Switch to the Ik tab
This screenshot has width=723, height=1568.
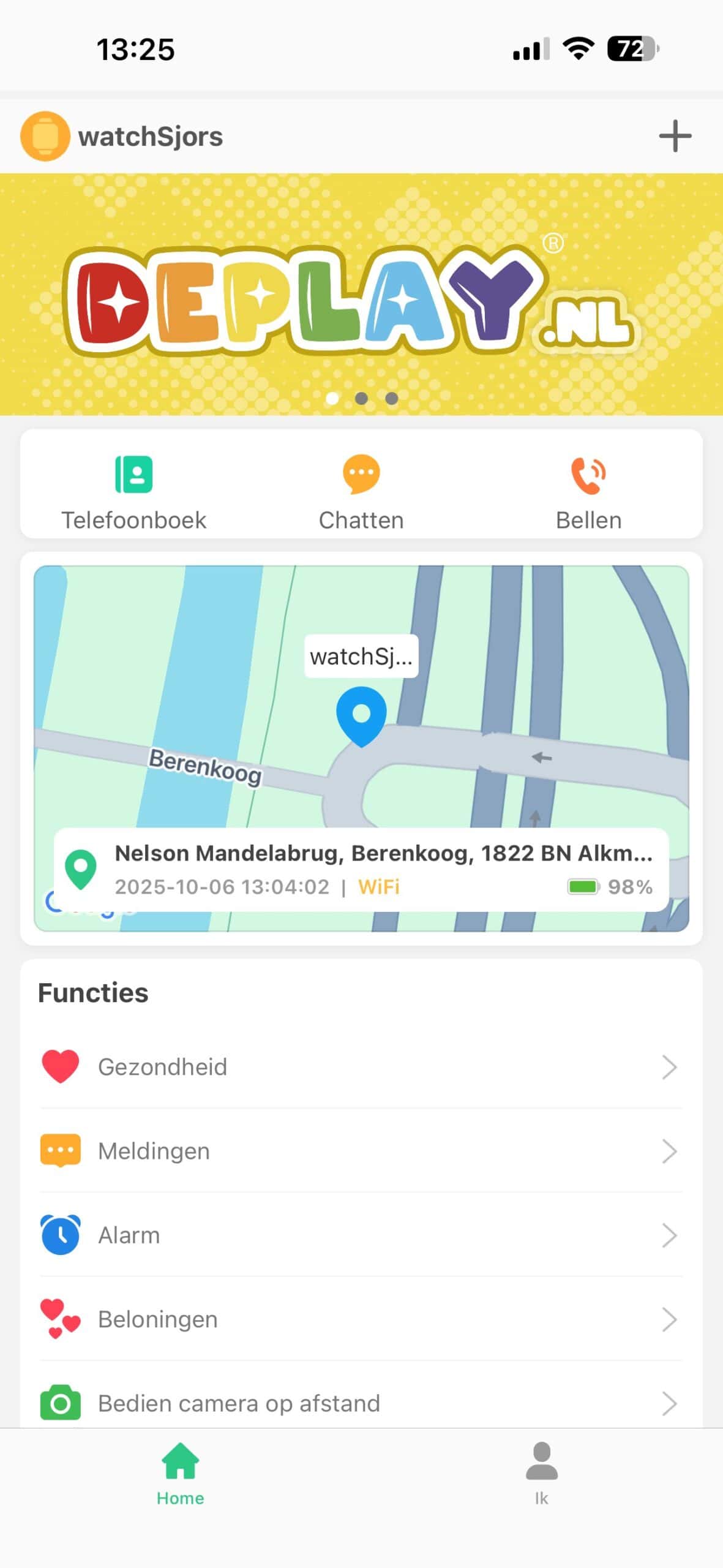click(541, 1474)
